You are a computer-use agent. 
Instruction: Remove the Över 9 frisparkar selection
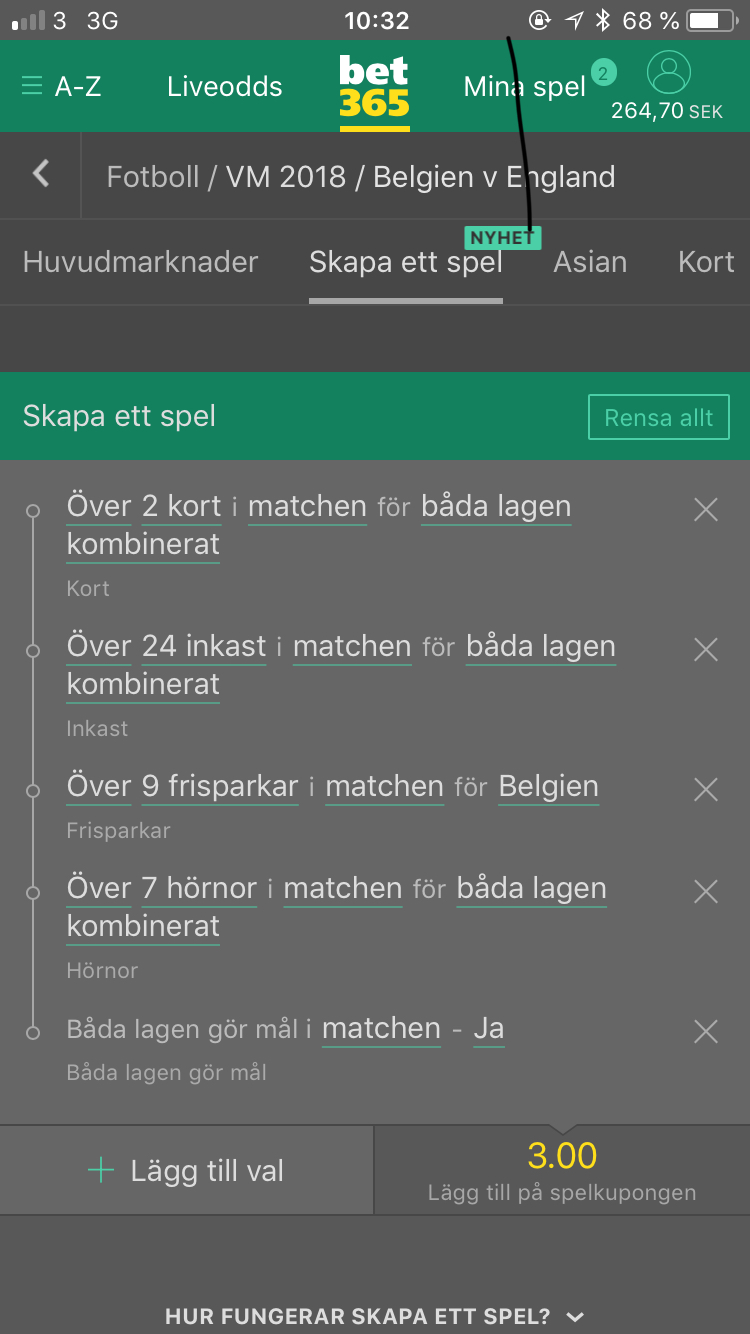pos(706,790)
